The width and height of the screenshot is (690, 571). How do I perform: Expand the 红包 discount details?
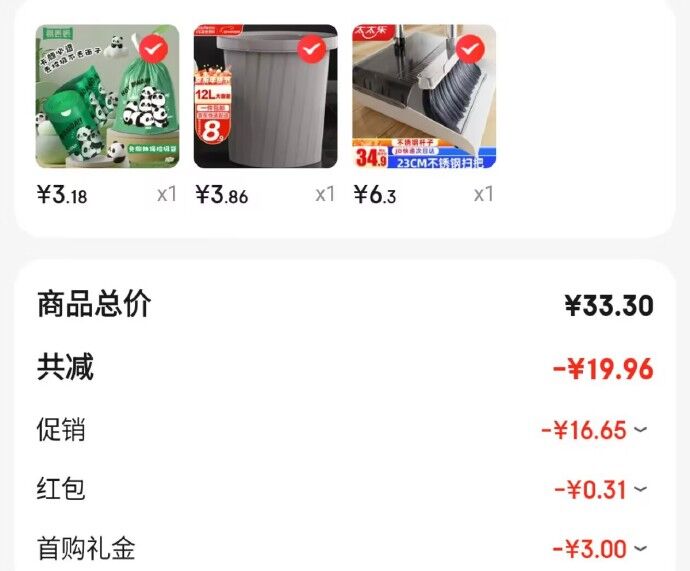coord(641,489)
